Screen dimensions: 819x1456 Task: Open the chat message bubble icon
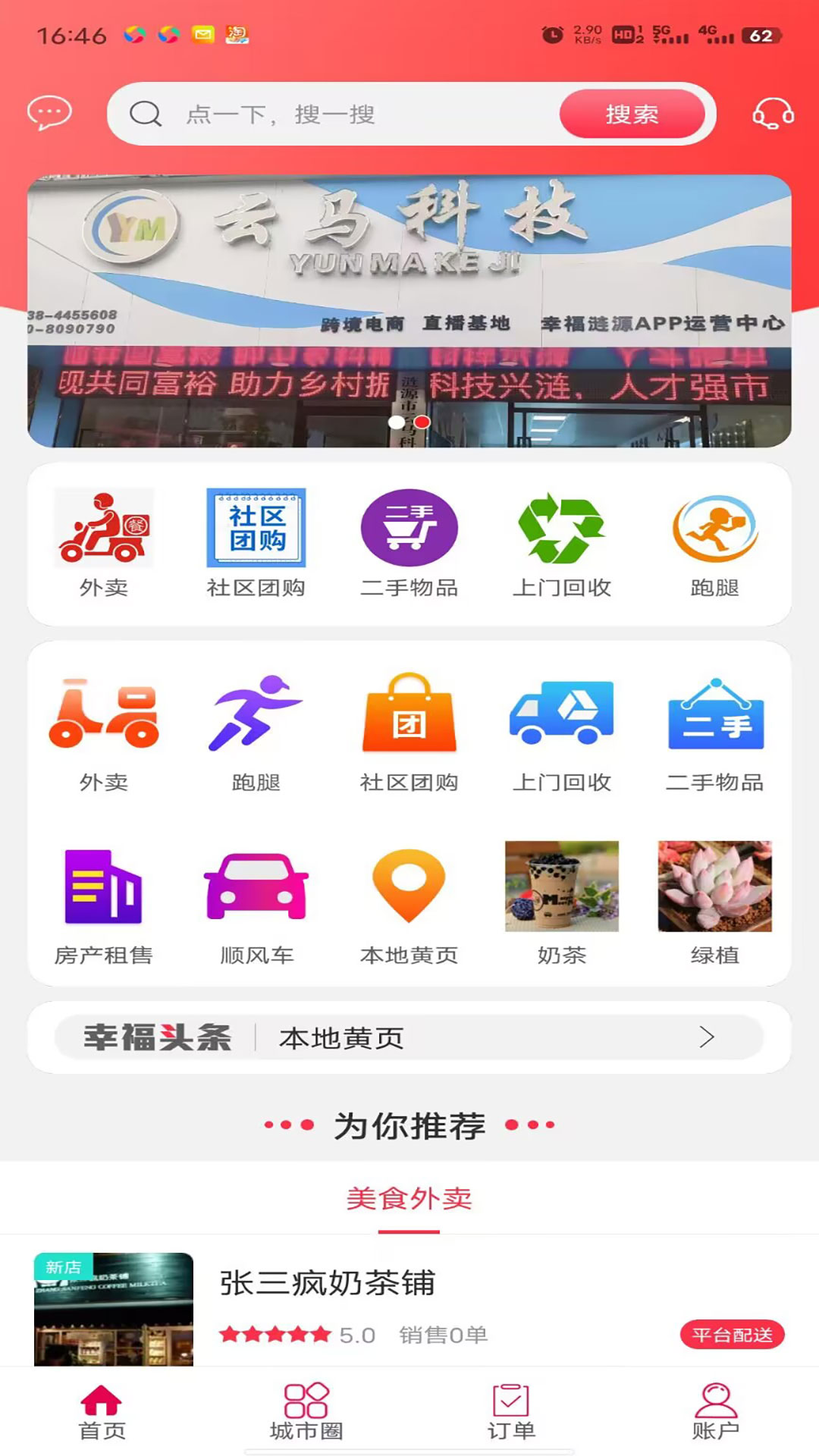[x=49, y=114]
